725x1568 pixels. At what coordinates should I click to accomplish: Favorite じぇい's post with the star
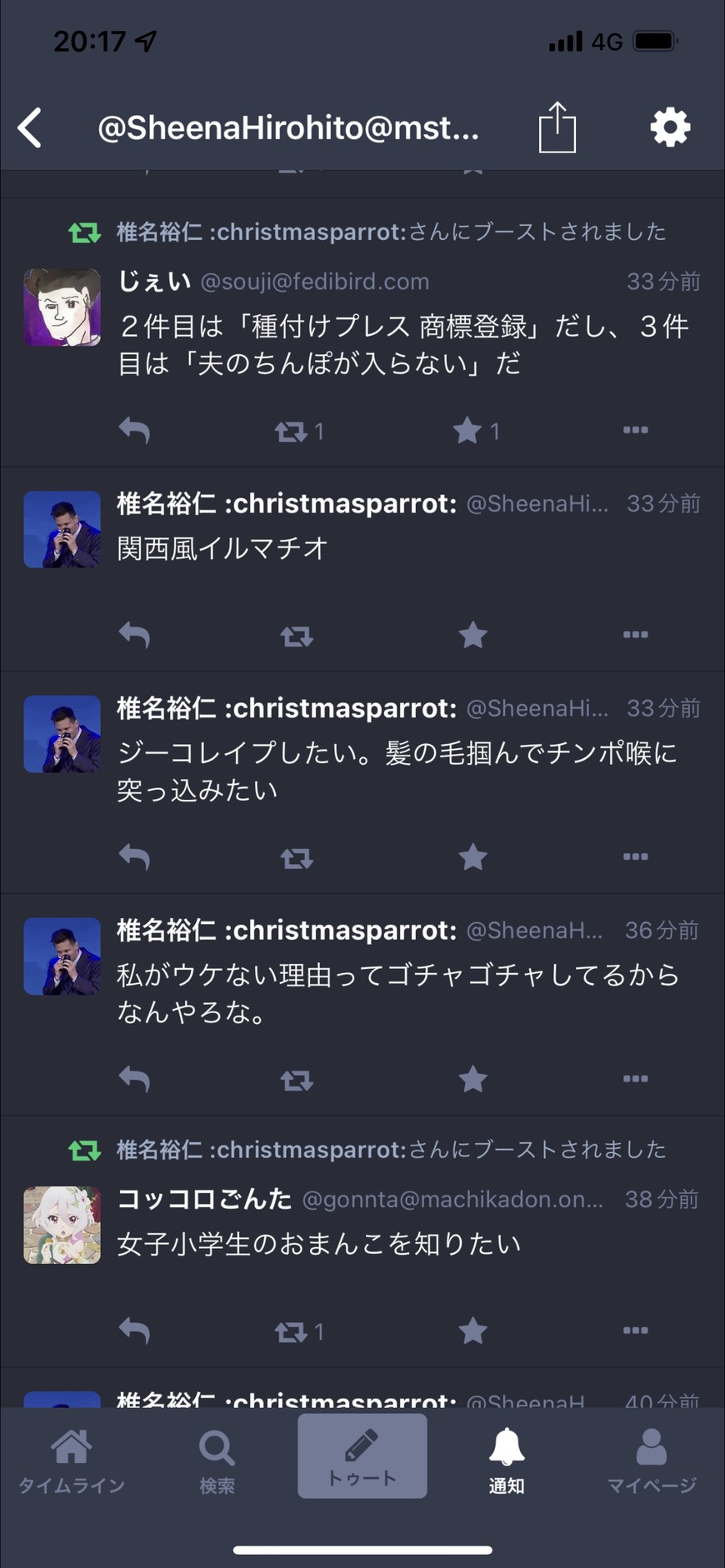click(467, 431)
